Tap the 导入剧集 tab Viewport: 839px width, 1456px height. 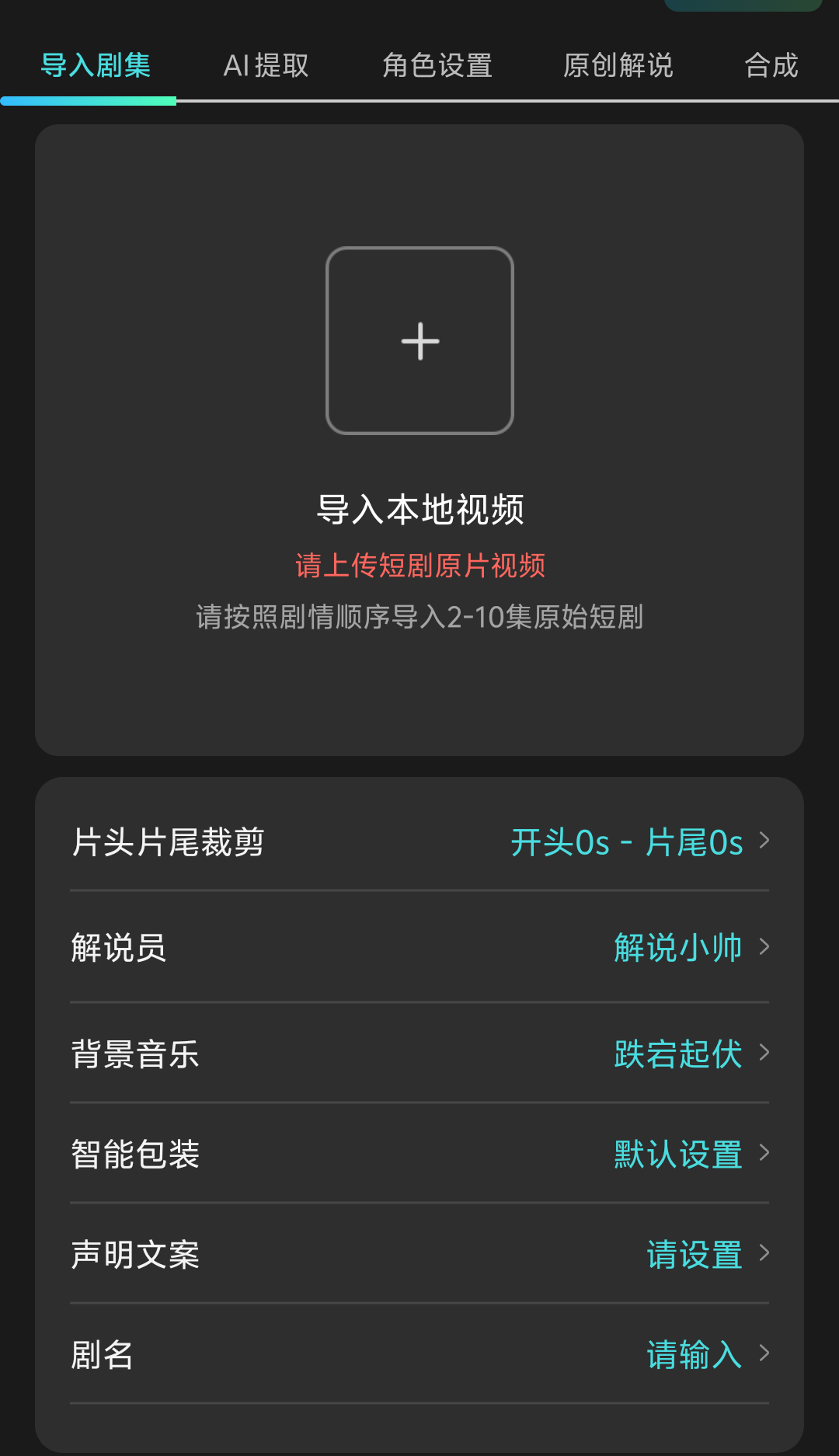(96, 65)
